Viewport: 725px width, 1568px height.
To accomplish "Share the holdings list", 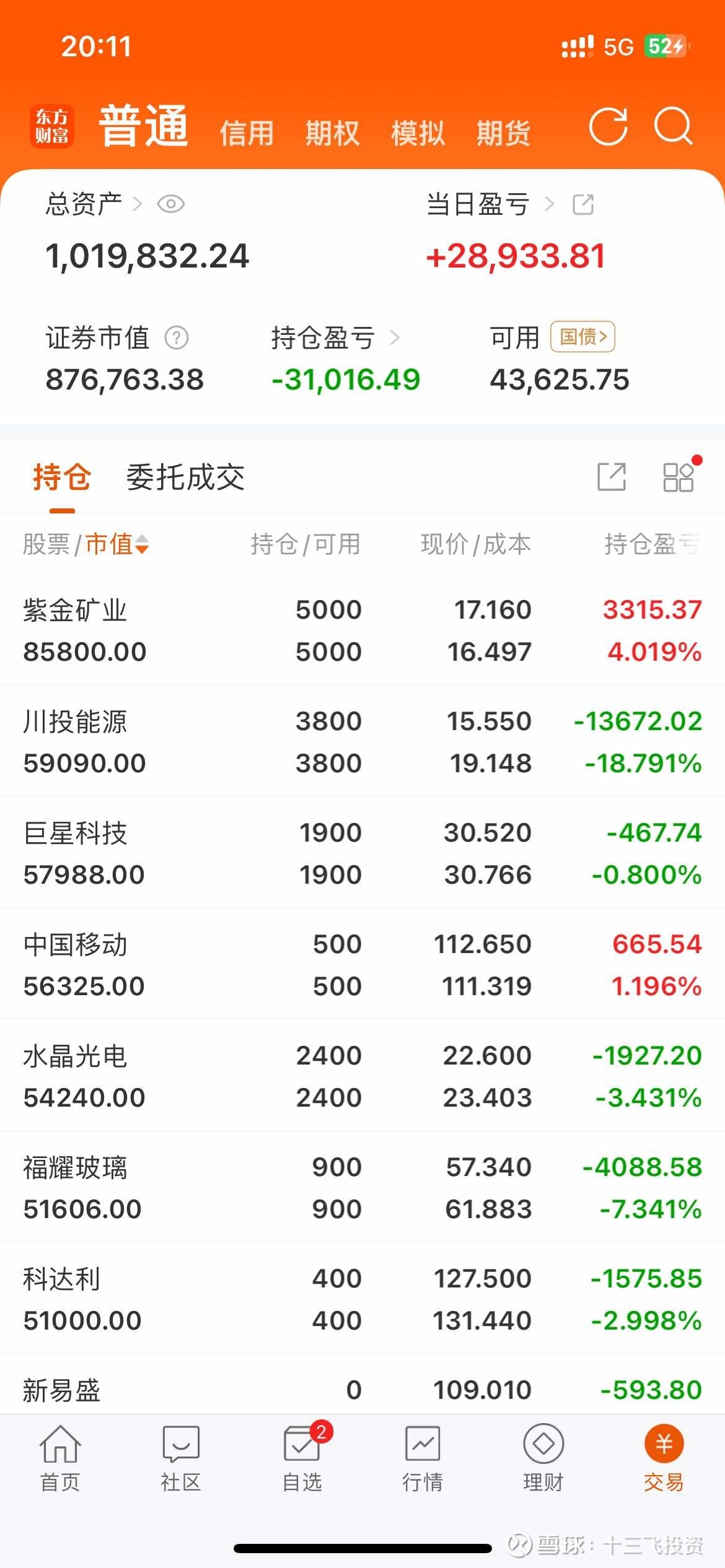I will [x=612, y=477].
